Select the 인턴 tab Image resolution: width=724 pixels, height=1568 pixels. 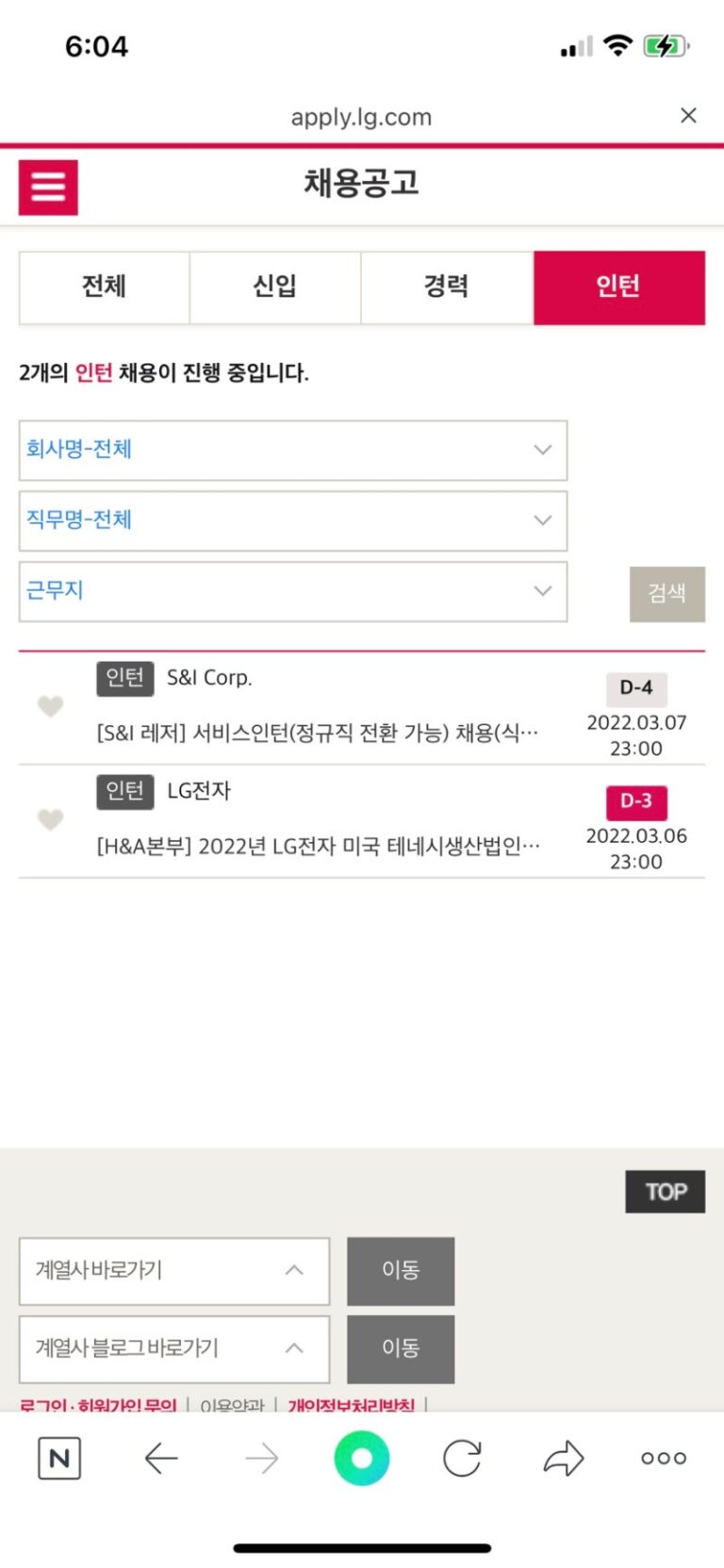(x=618, y=287)
